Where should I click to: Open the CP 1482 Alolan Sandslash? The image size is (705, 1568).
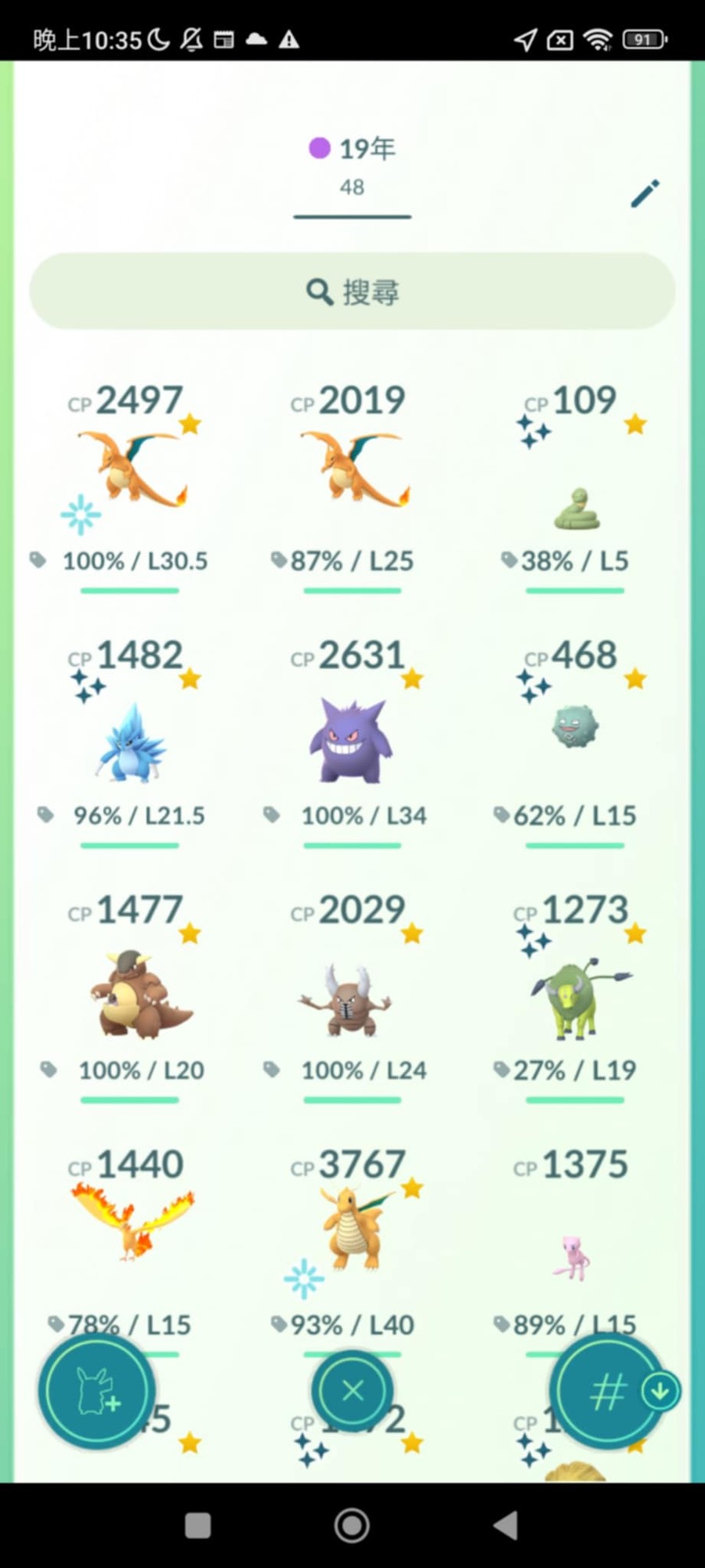[131, 741]
